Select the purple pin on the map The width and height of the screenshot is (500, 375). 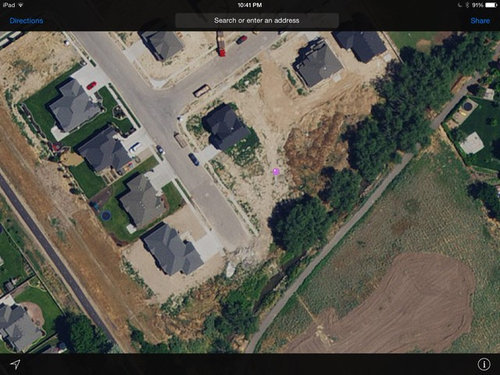[276, 172]
